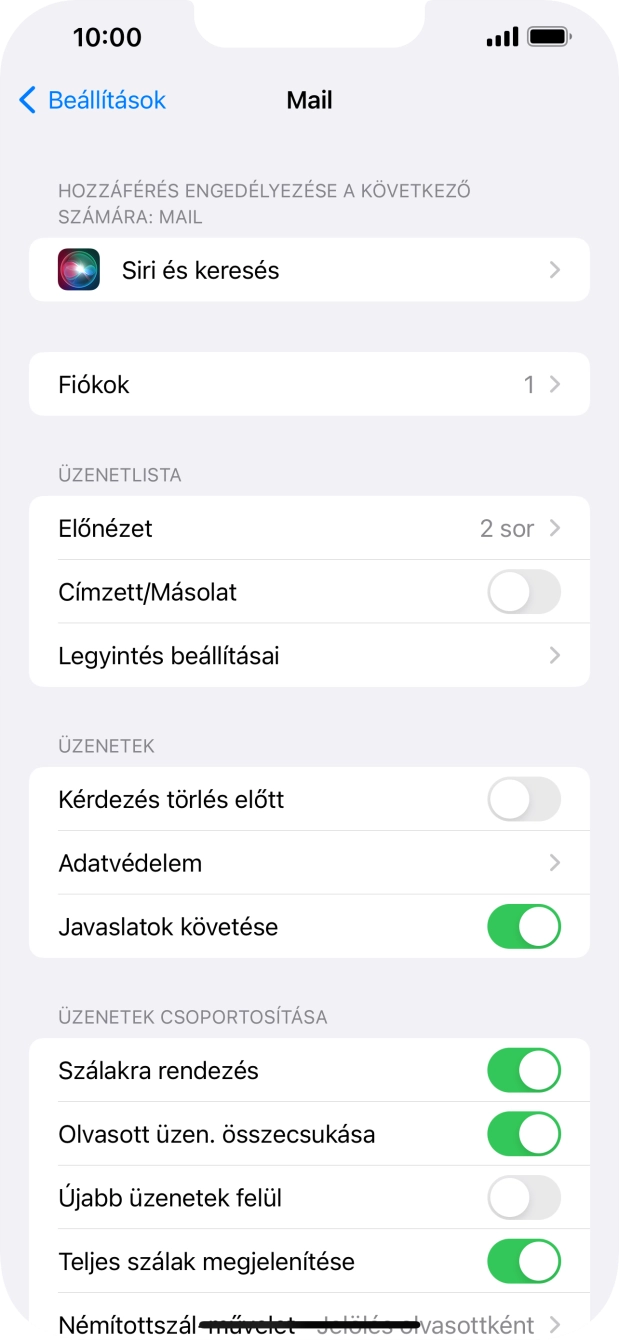This screenshot has width=619, height=1340.
Task: Enable Újabb üzenetek felül
Action: [x=523, y=1198]
